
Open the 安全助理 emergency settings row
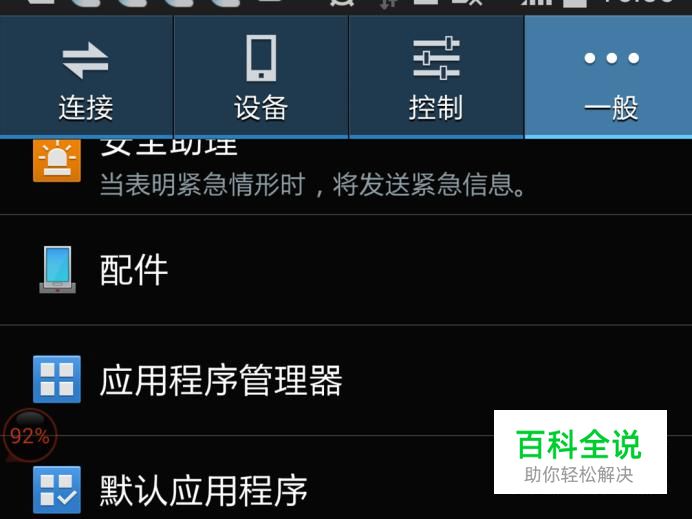click(346, 177)
